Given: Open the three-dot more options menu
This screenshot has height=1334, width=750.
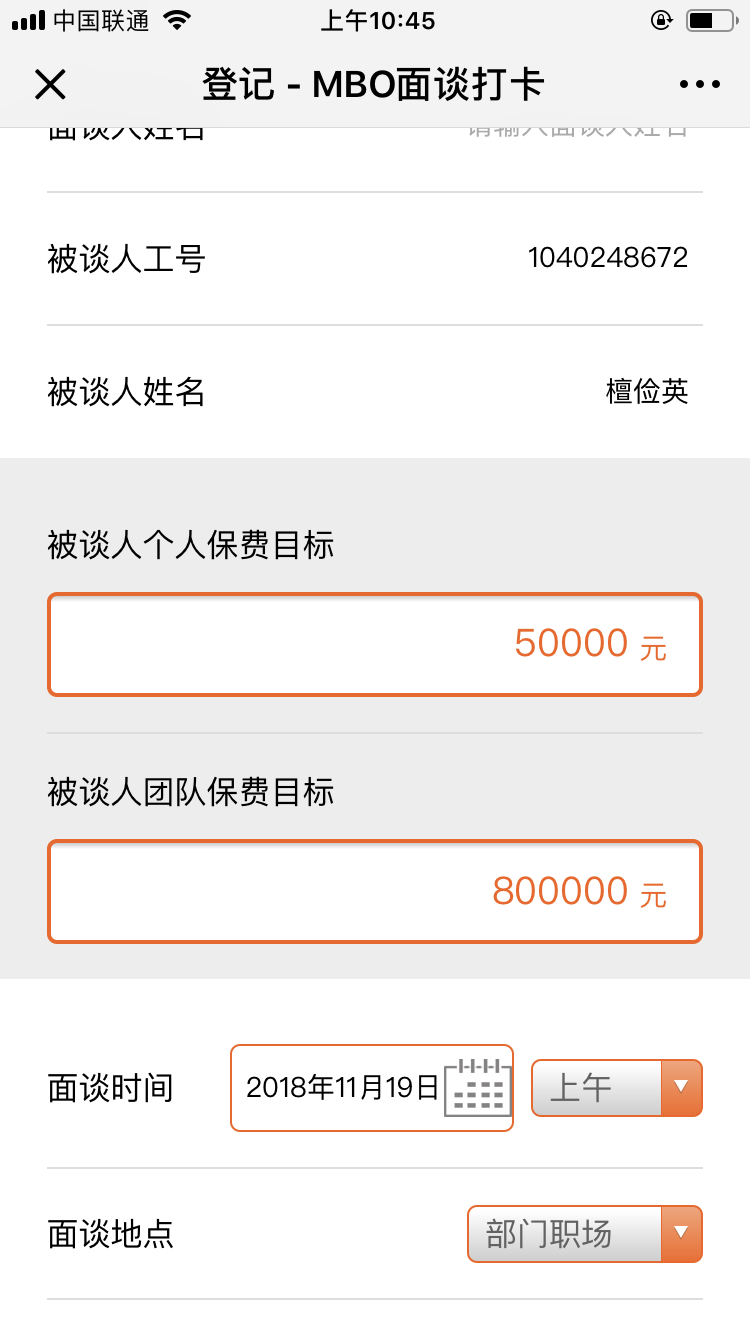Looking at the screenshot, I should (x=699, y=85).
